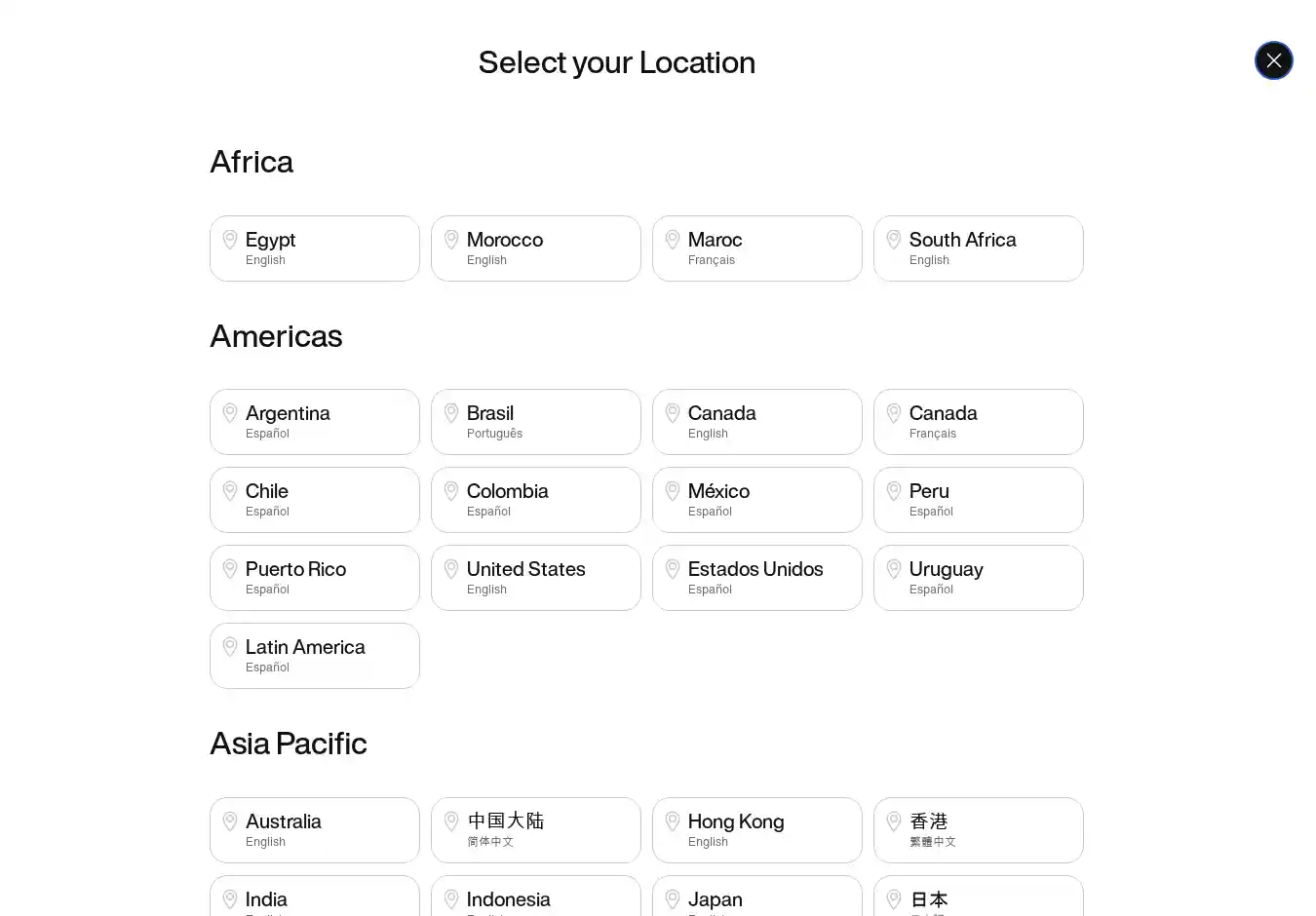Pick Chile as location
This screenshot has width=1316, height=916.
[314, 500]
